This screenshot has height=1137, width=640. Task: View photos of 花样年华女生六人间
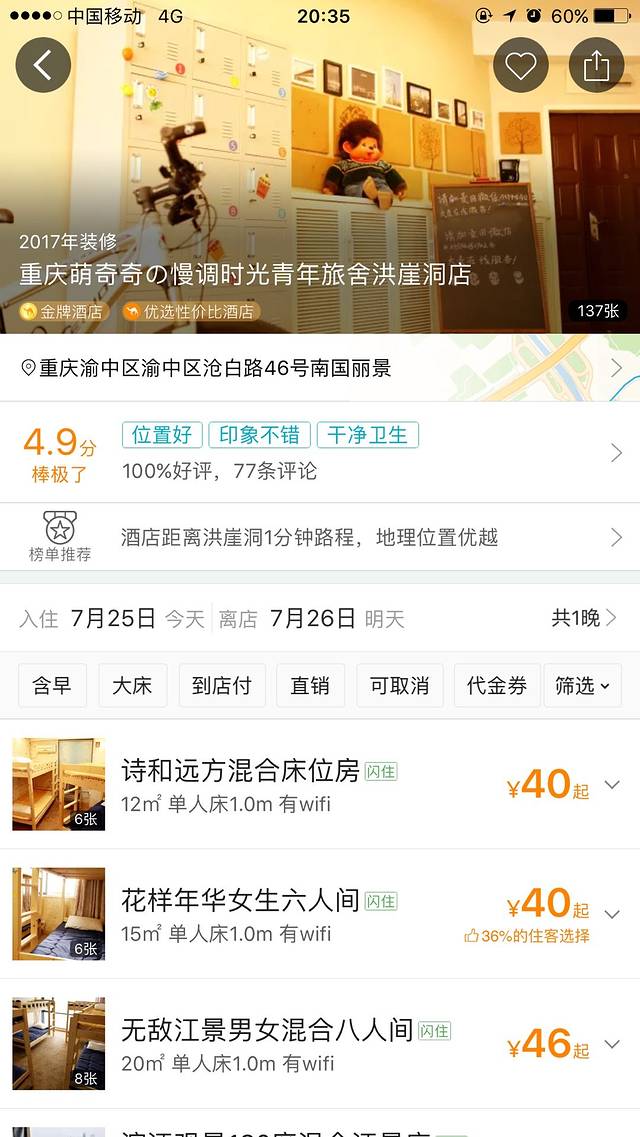point(58,914)
